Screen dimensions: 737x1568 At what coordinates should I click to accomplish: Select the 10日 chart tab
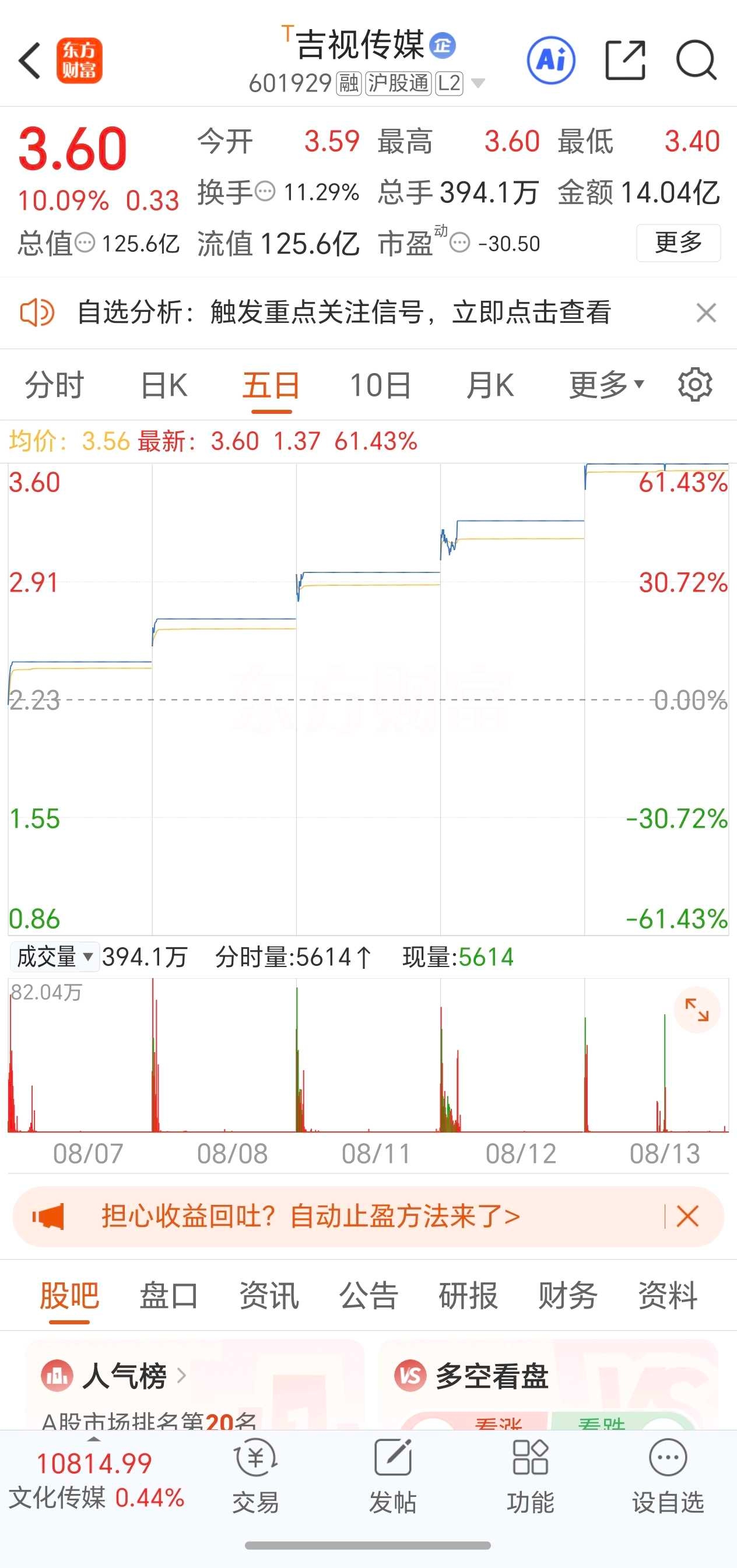click(380, 385)
